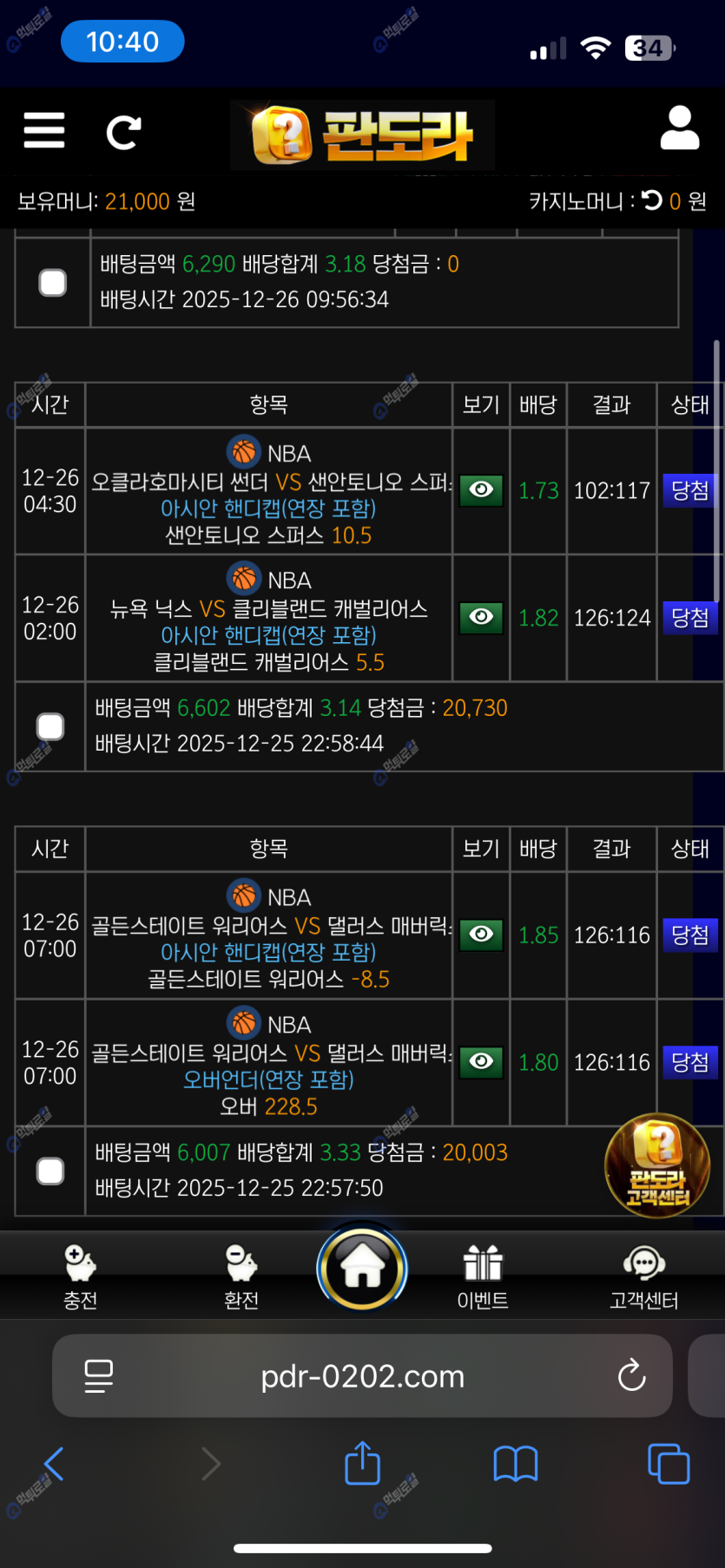This screenshot has width=725, height=1568.
Task: Open the 판도라 고객센터 floating button
Action: tap(657, 1165)
